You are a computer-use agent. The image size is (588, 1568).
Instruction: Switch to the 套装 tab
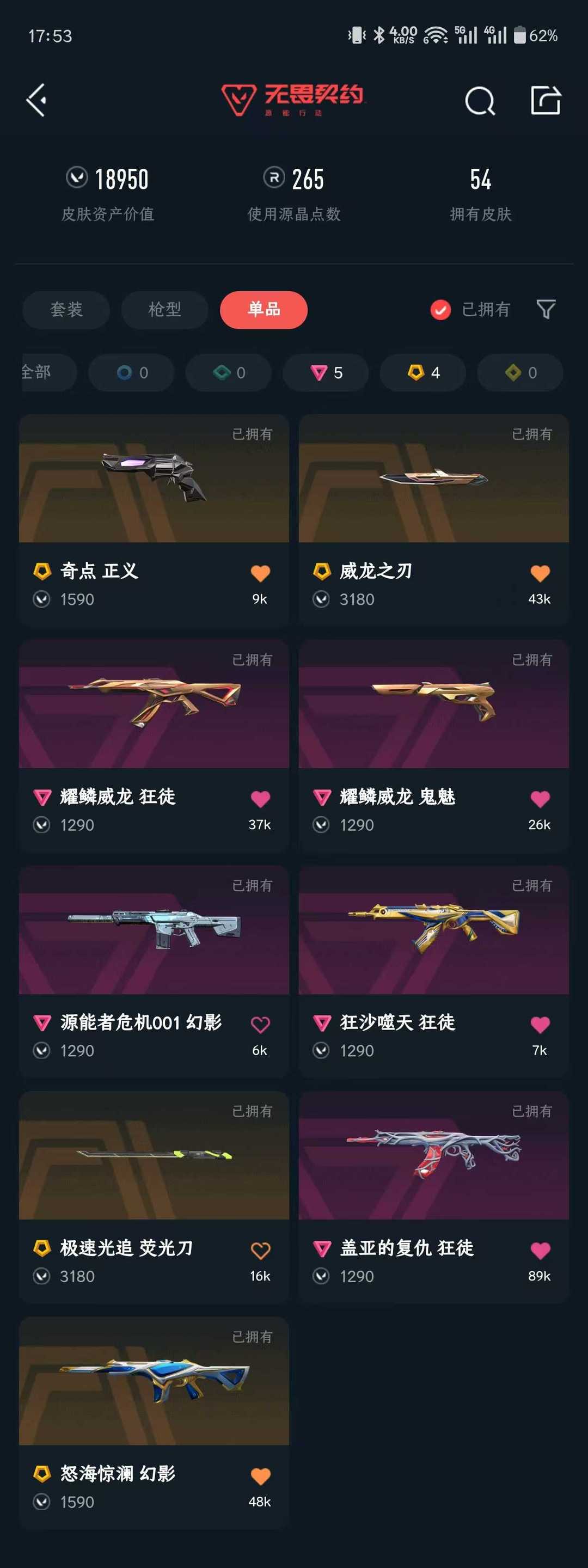click(x=66, y=310)
